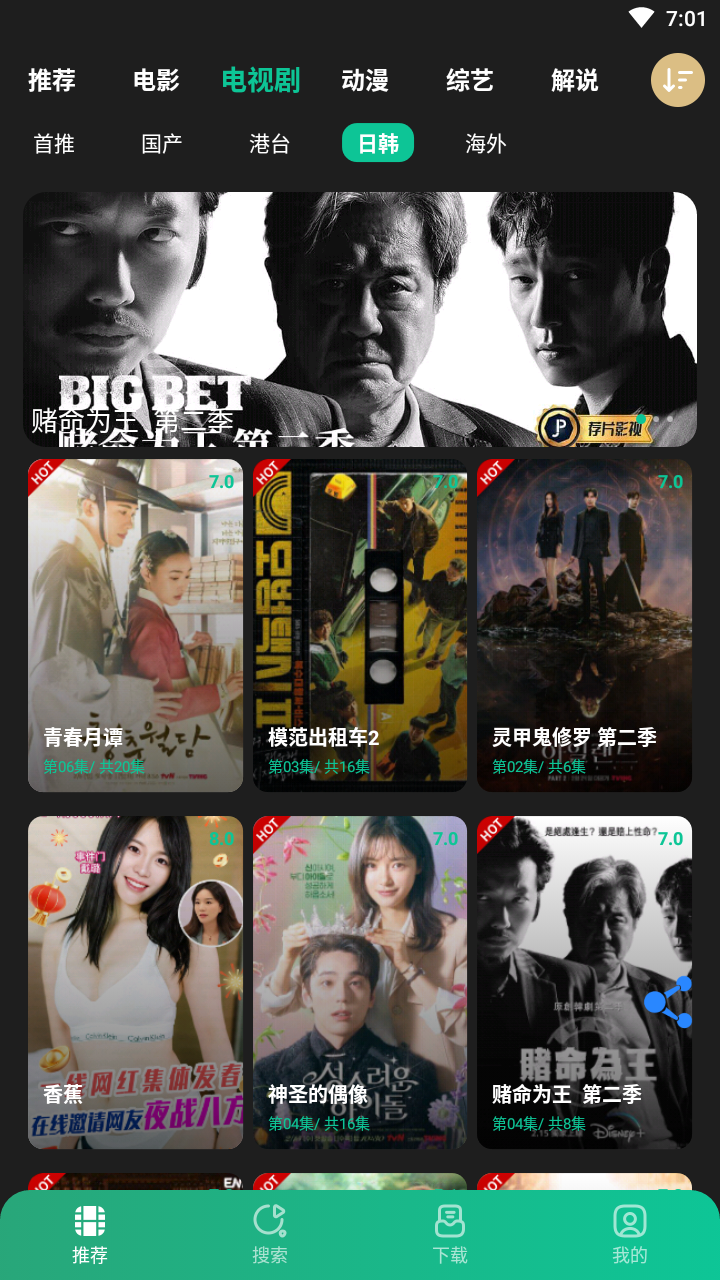
Task: Select the 国产 sub-category chip
Action: click(162, 144)
